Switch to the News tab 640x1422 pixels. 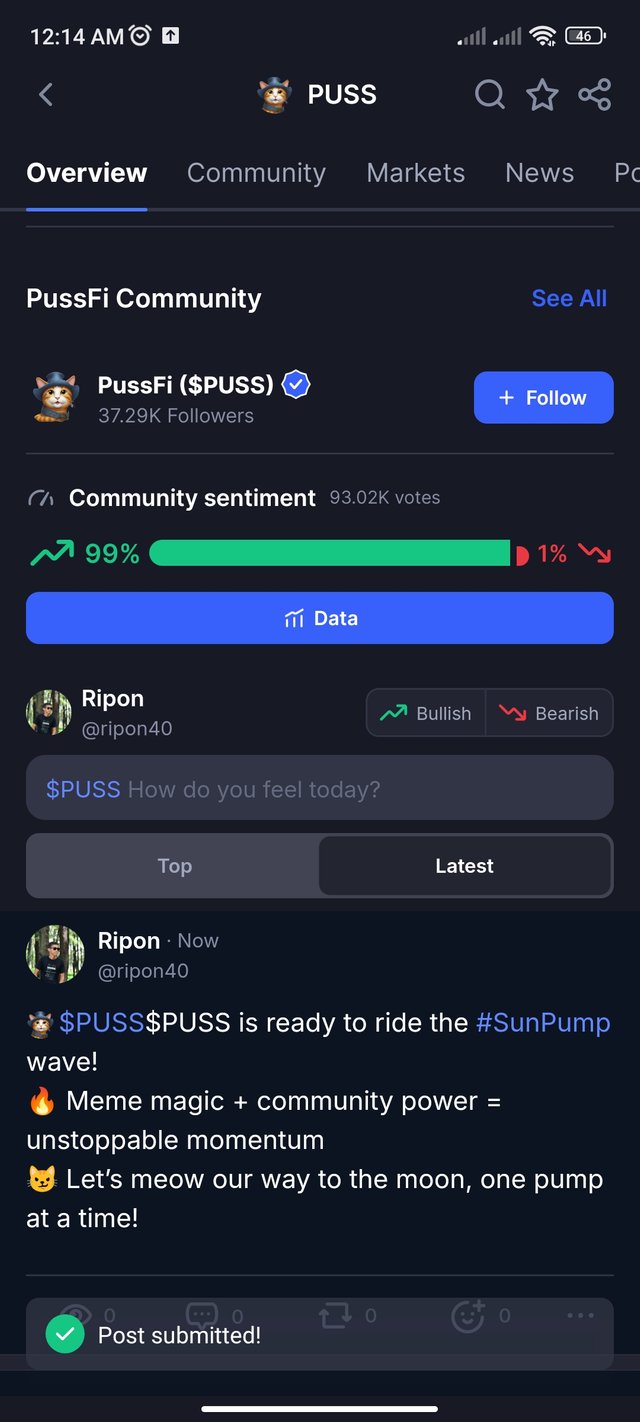(540, 173)
